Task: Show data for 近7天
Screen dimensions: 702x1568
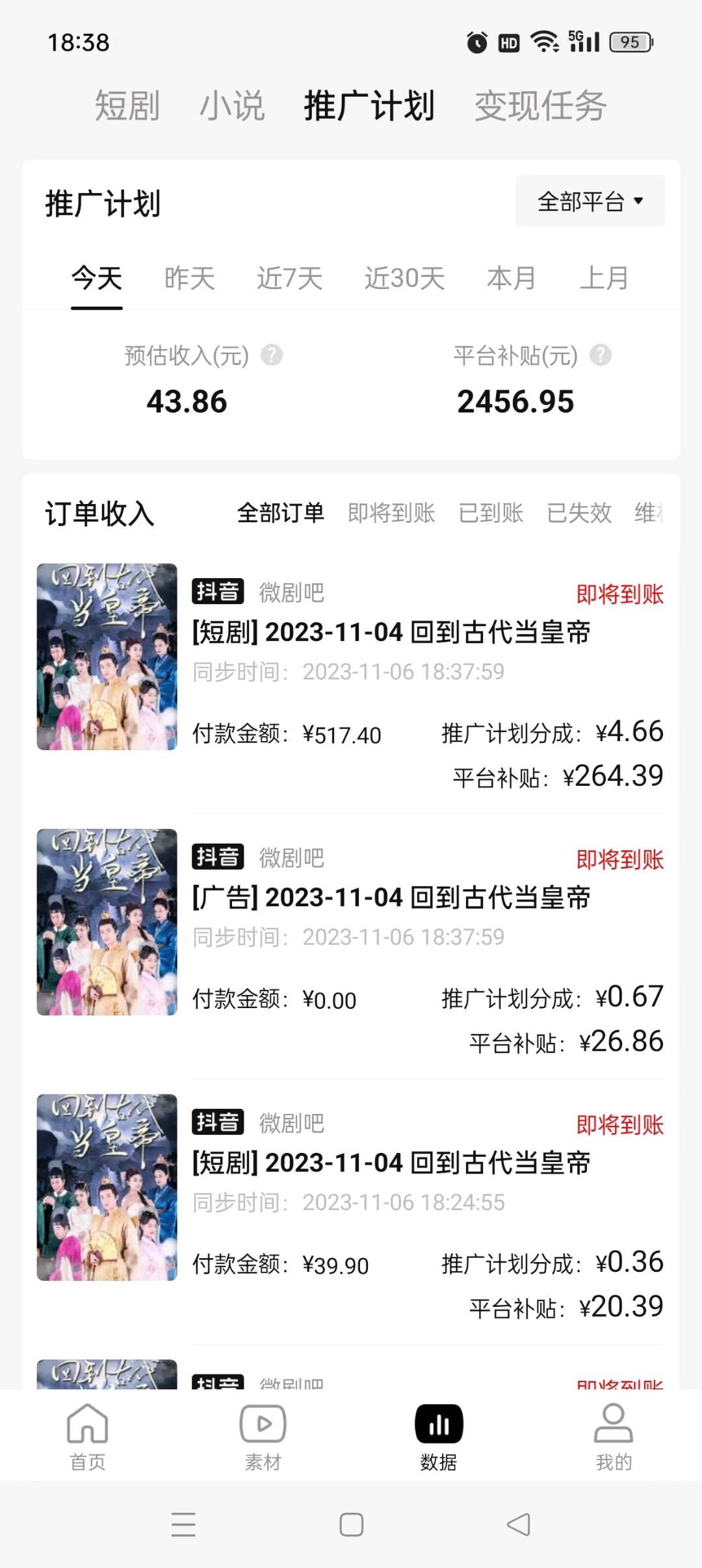Action: pos(289,279)
